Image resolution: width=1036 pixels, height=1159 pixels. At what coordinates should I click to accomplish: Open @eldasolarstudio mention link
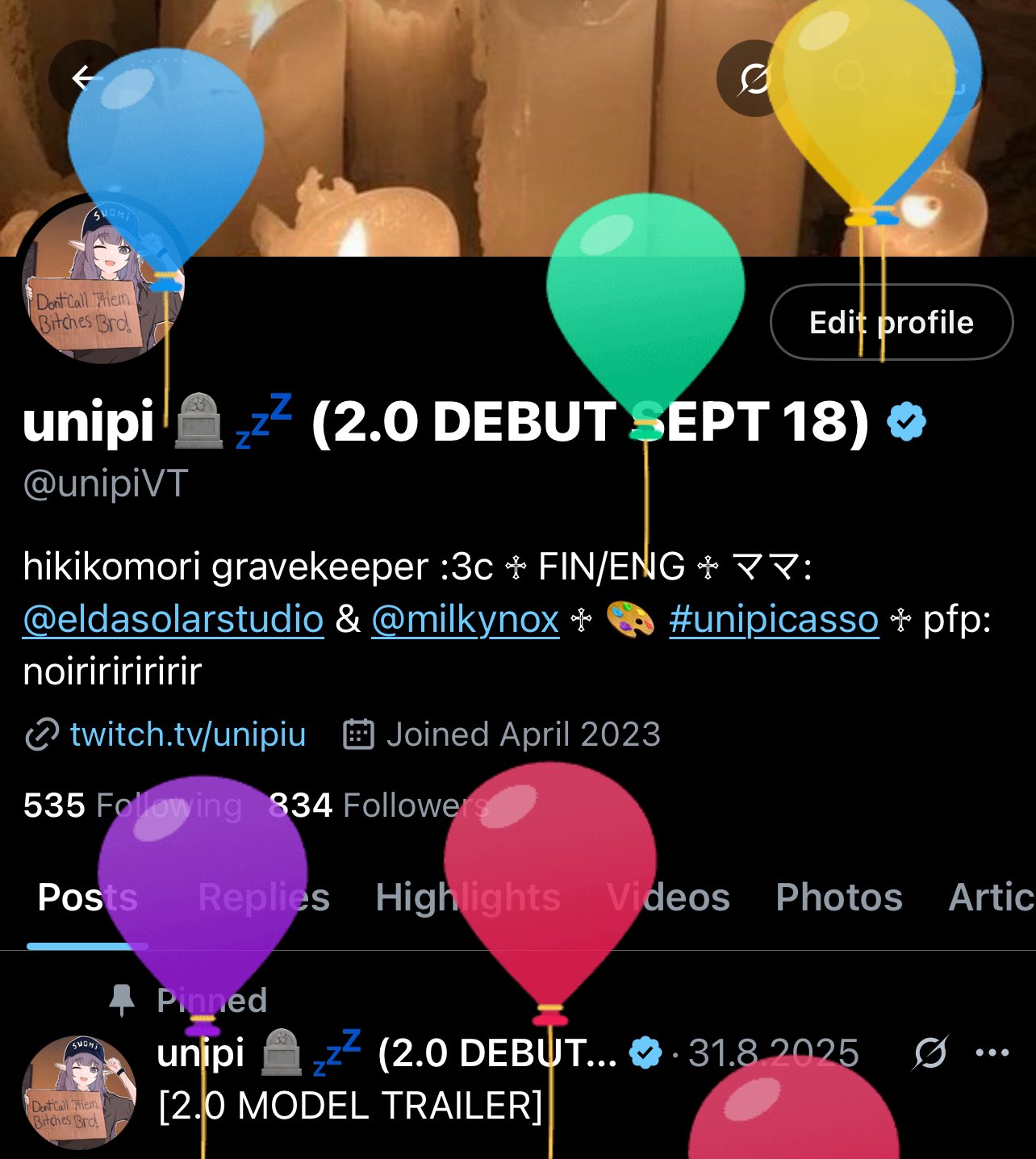point(173,620)
